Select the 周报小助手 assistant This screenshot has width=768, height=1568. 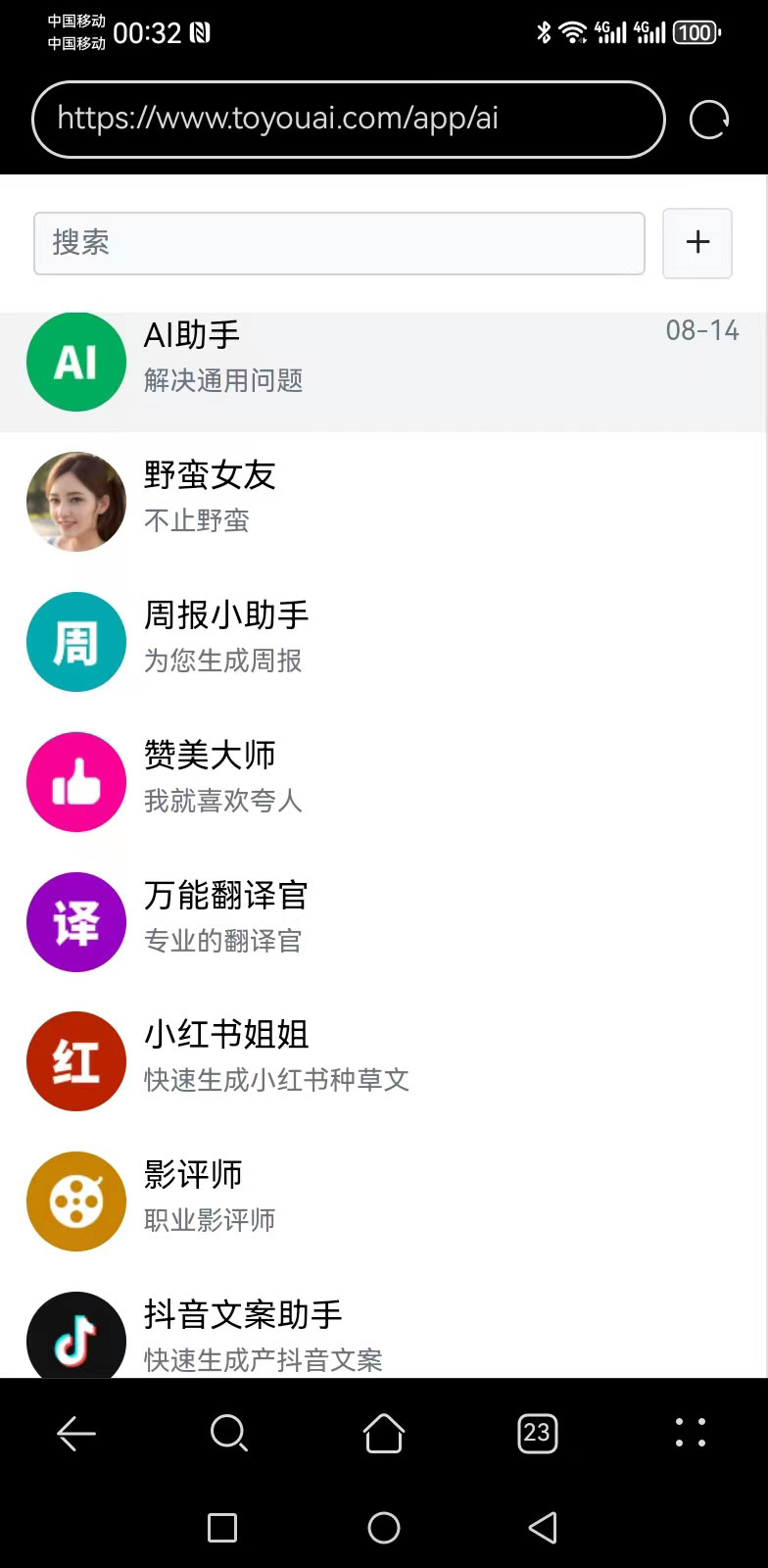pyautogui.click(x=382, y=640)
